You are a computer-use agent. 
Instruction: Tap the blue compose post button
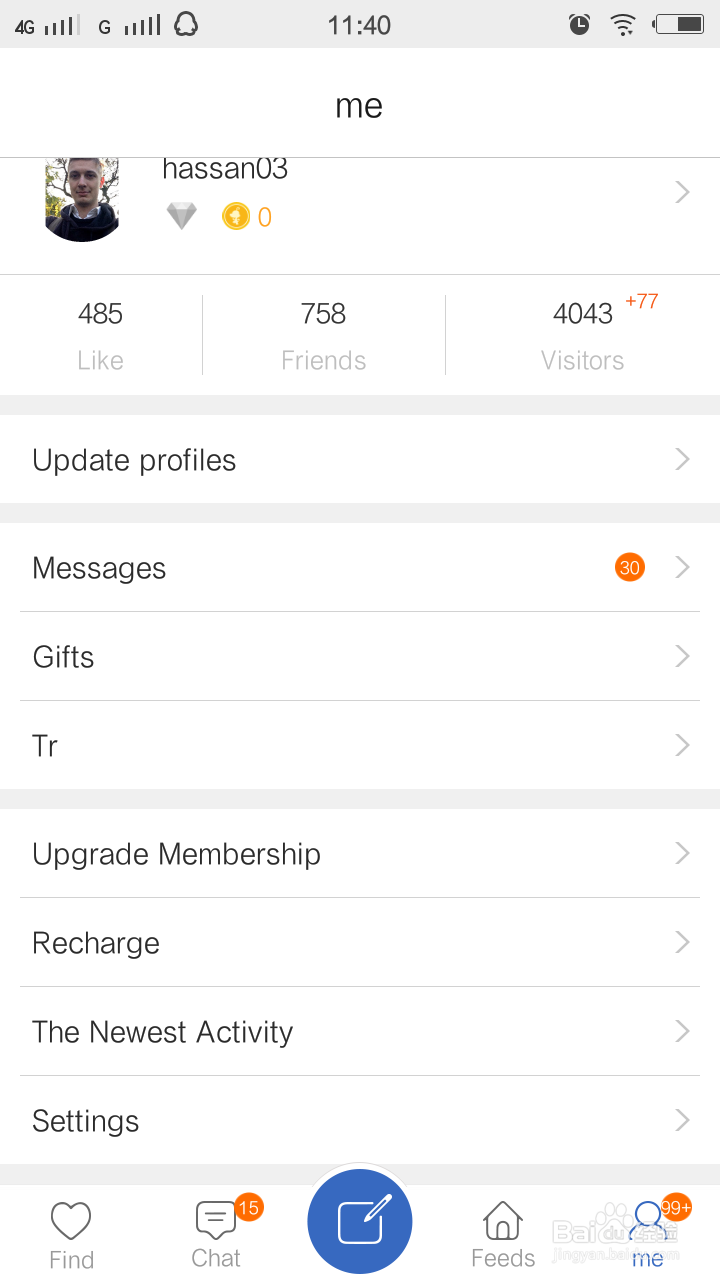point(360,1222)
